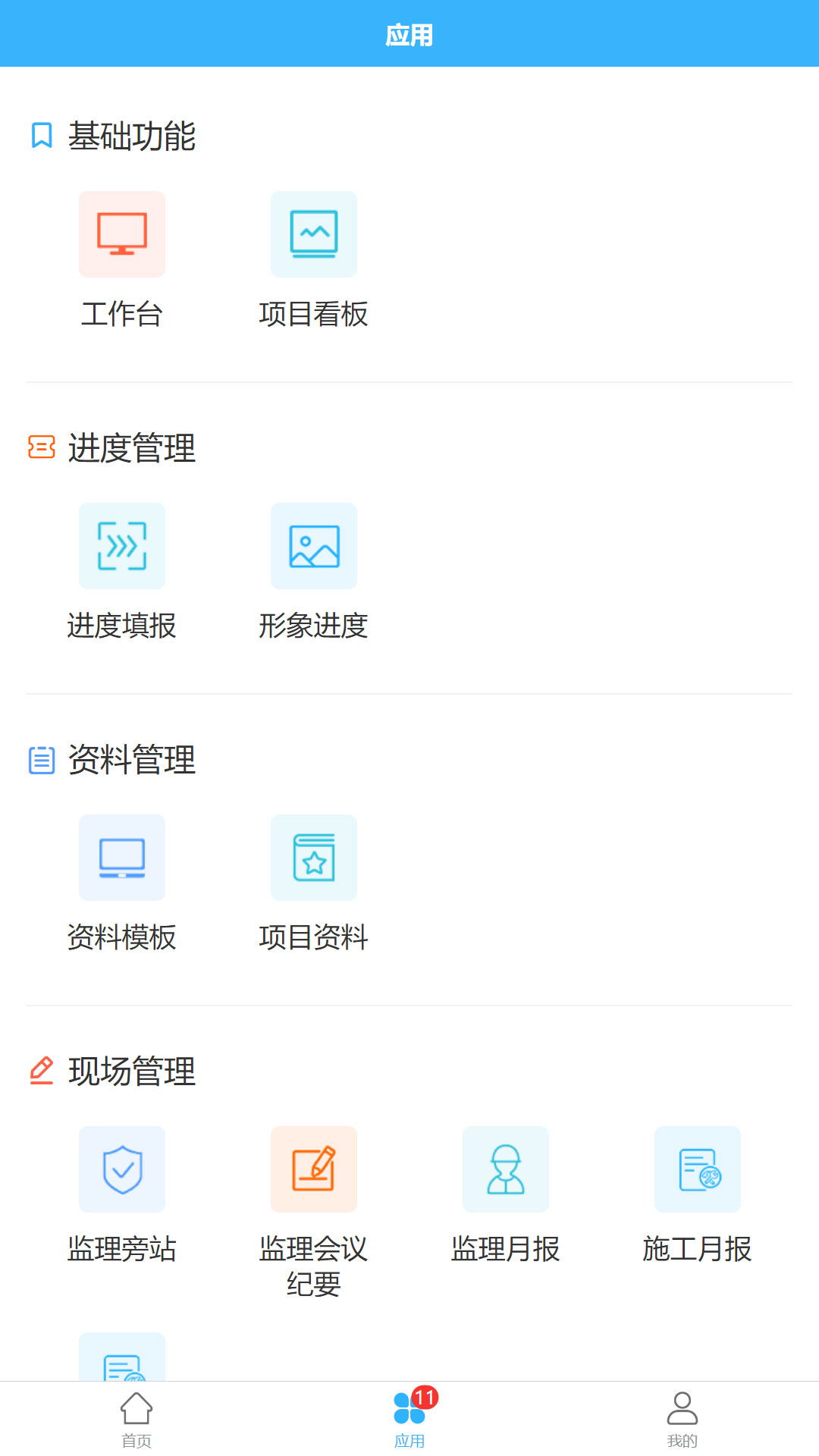Click the 资料管理 section document icon

[x=41, y=761]
